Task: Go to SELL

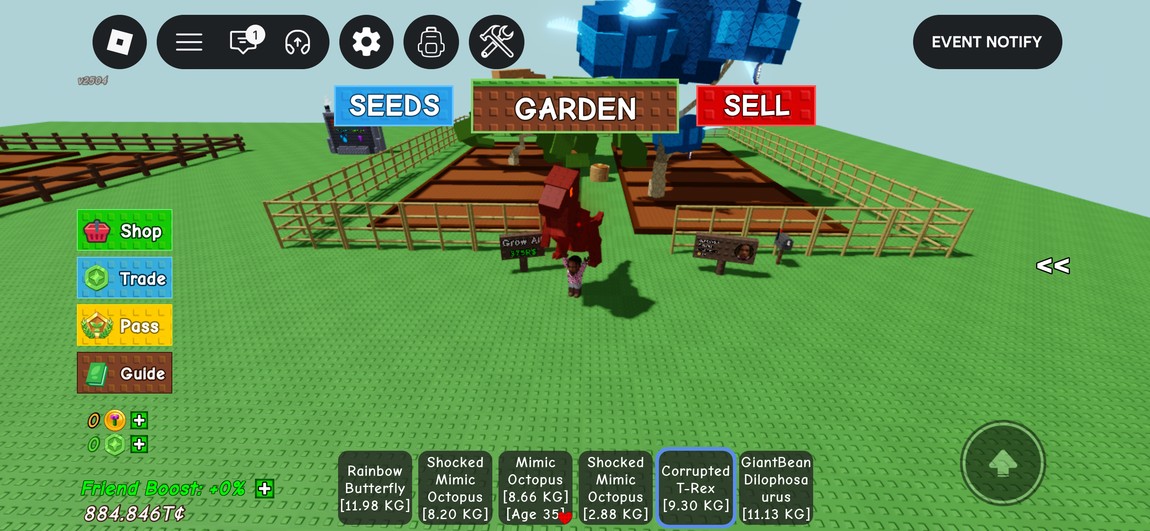Action: coord(756,105)
